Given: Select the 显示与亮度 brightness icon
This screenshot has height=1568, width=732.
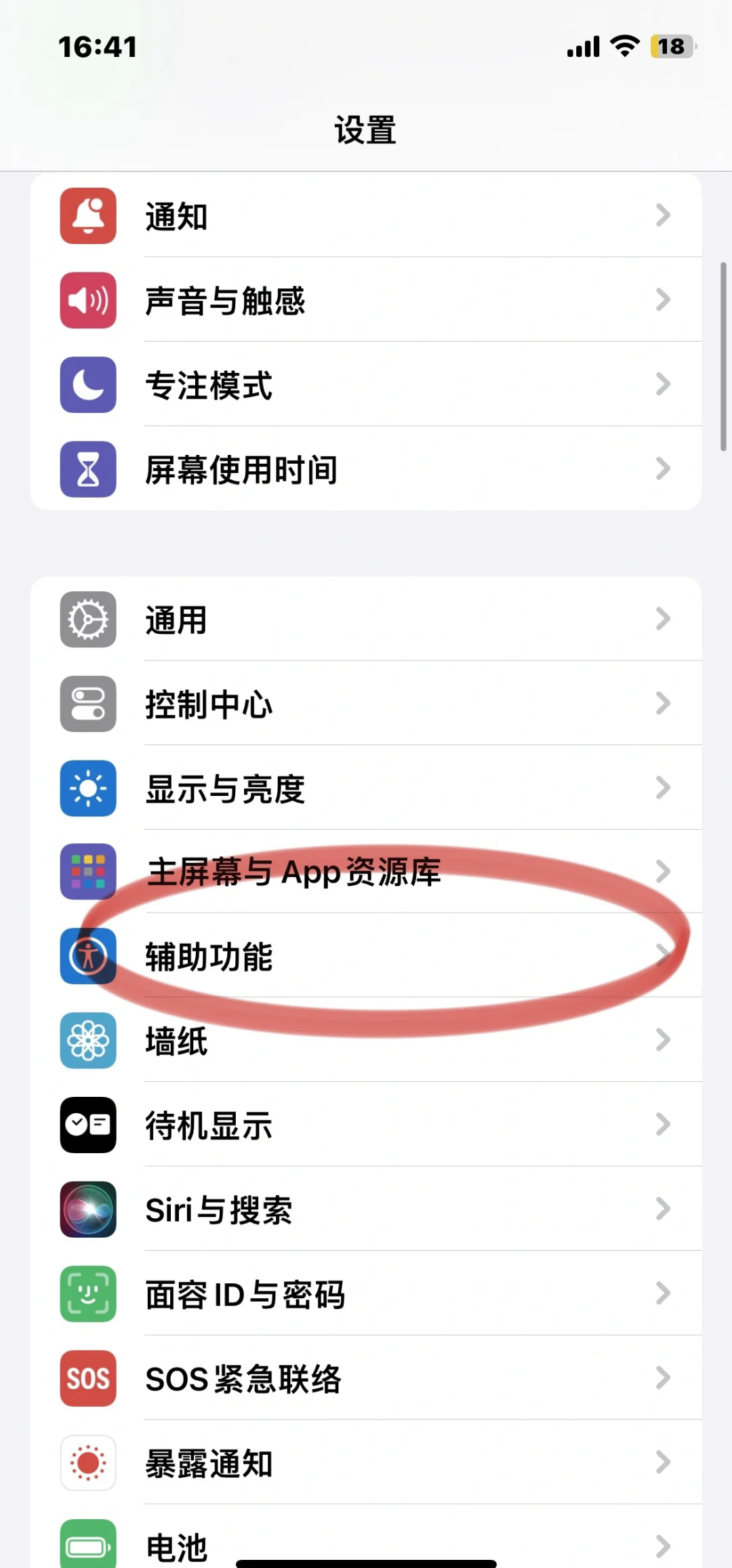Looking at the screenshot, I should pyautogui.click(x=87, y=788).
